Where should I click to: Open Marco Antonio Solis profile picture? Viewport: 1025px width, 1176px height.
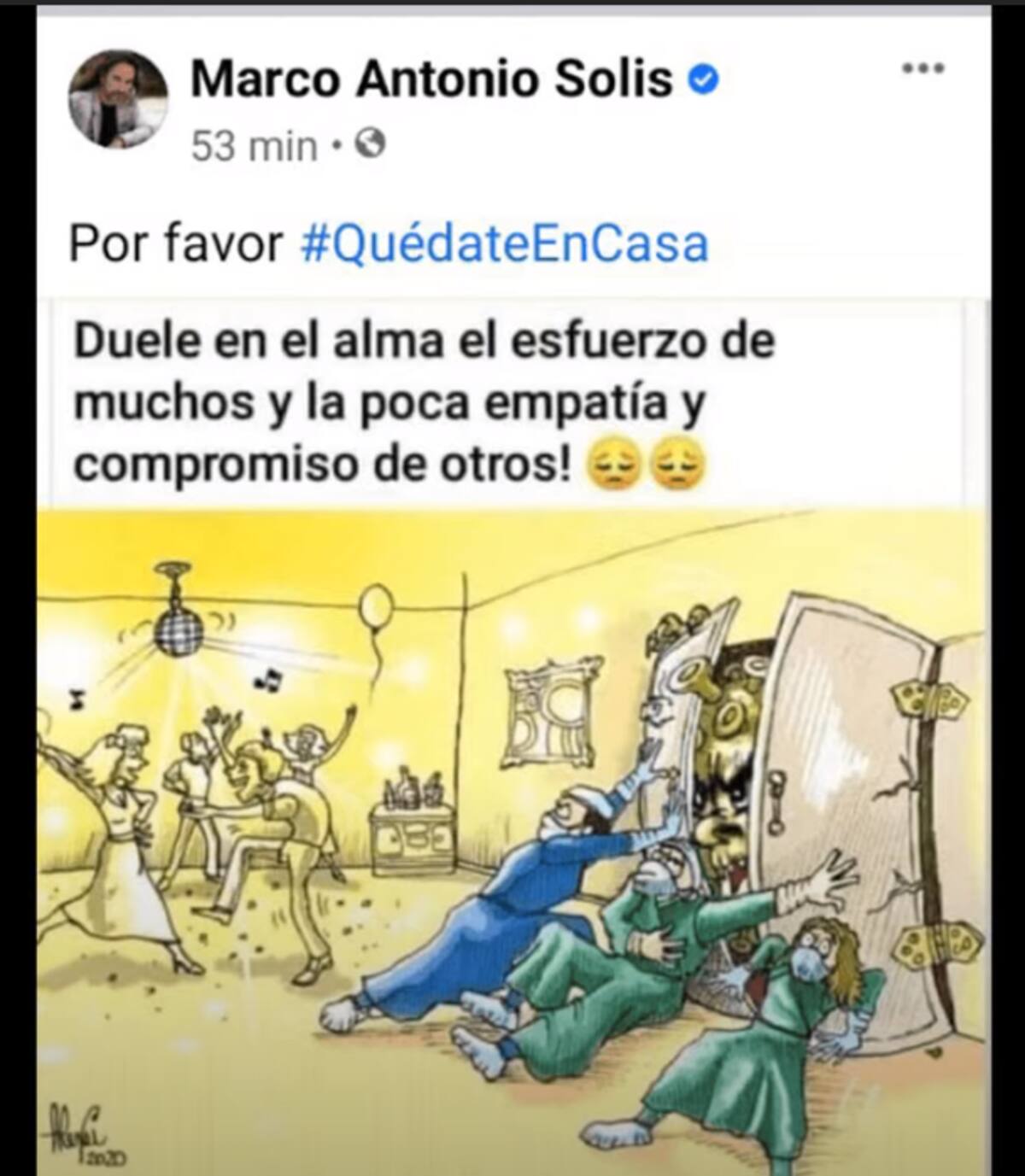(117, 99)
